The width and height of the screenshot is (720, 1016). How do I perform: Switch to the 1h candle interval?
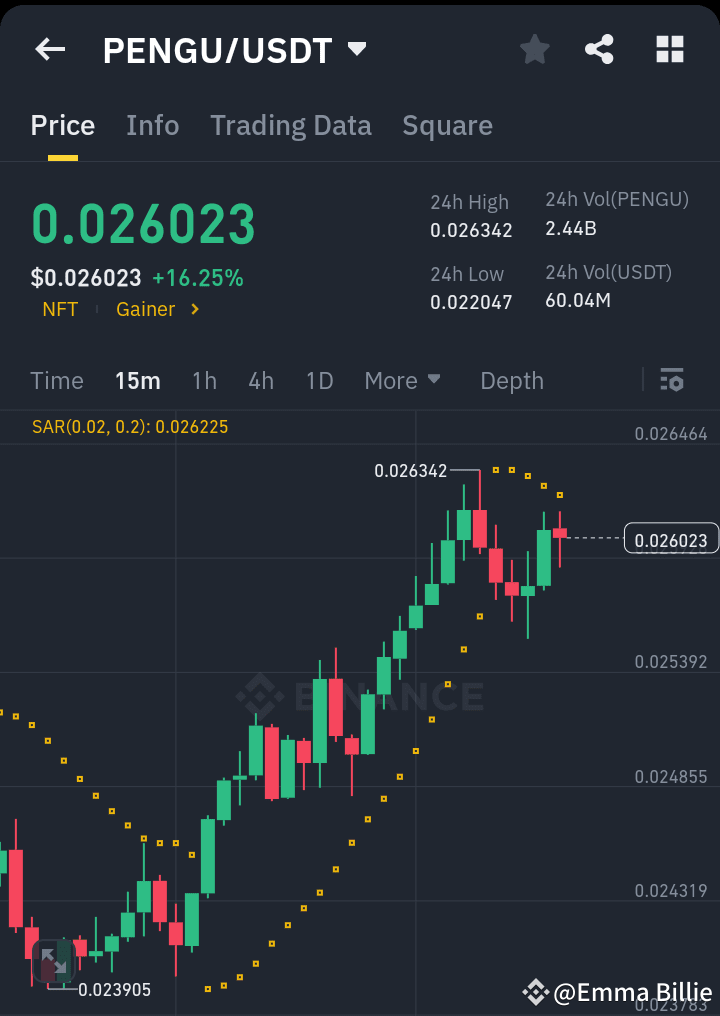[204, 380]
